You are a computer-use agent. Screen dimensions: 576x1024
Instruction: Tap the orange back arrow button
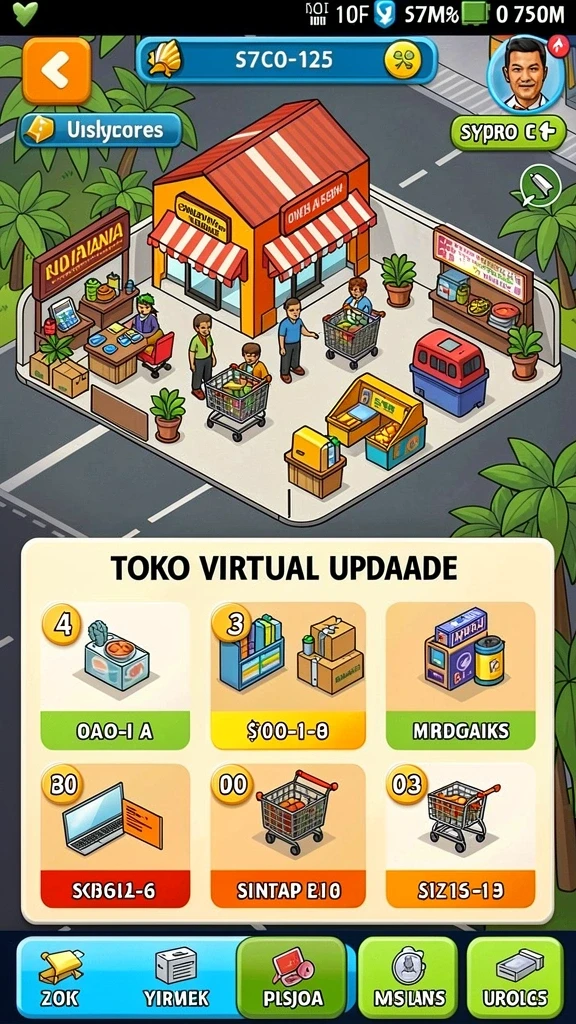coord(56,71)
